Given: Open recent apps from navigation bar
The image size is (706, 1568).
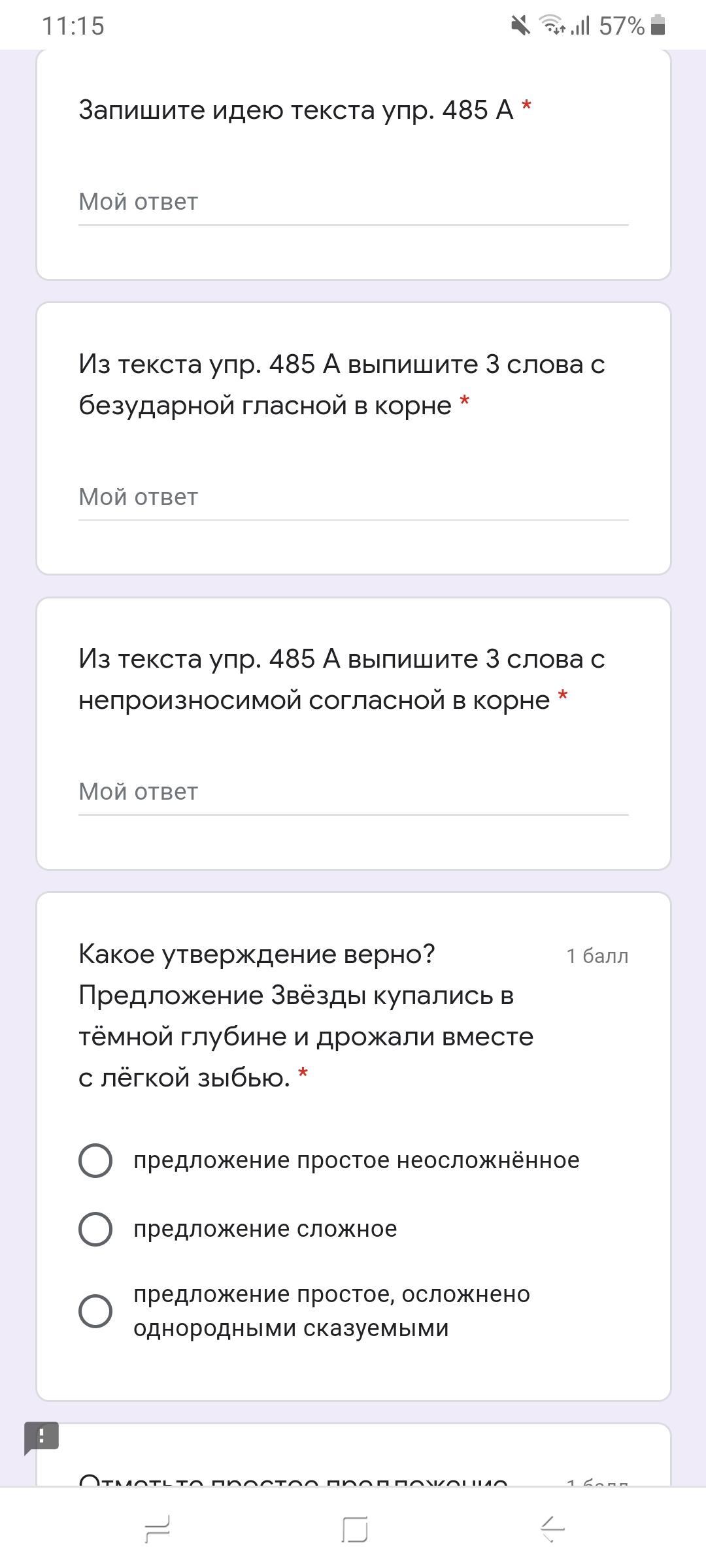Looking at the screenshot, I should coord(157,1529).
